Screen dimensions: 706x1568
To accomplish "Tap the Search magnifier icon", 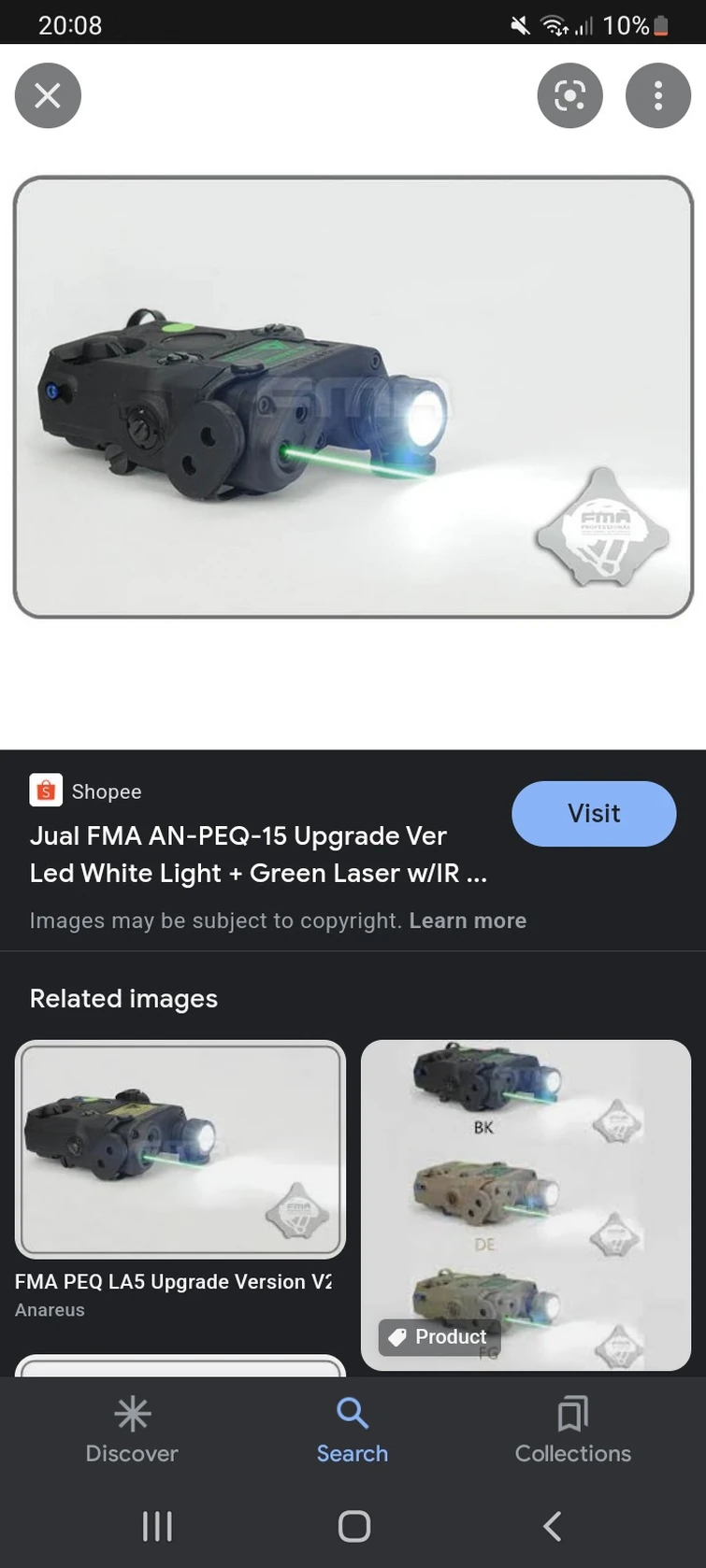I will click(353, 1413).
